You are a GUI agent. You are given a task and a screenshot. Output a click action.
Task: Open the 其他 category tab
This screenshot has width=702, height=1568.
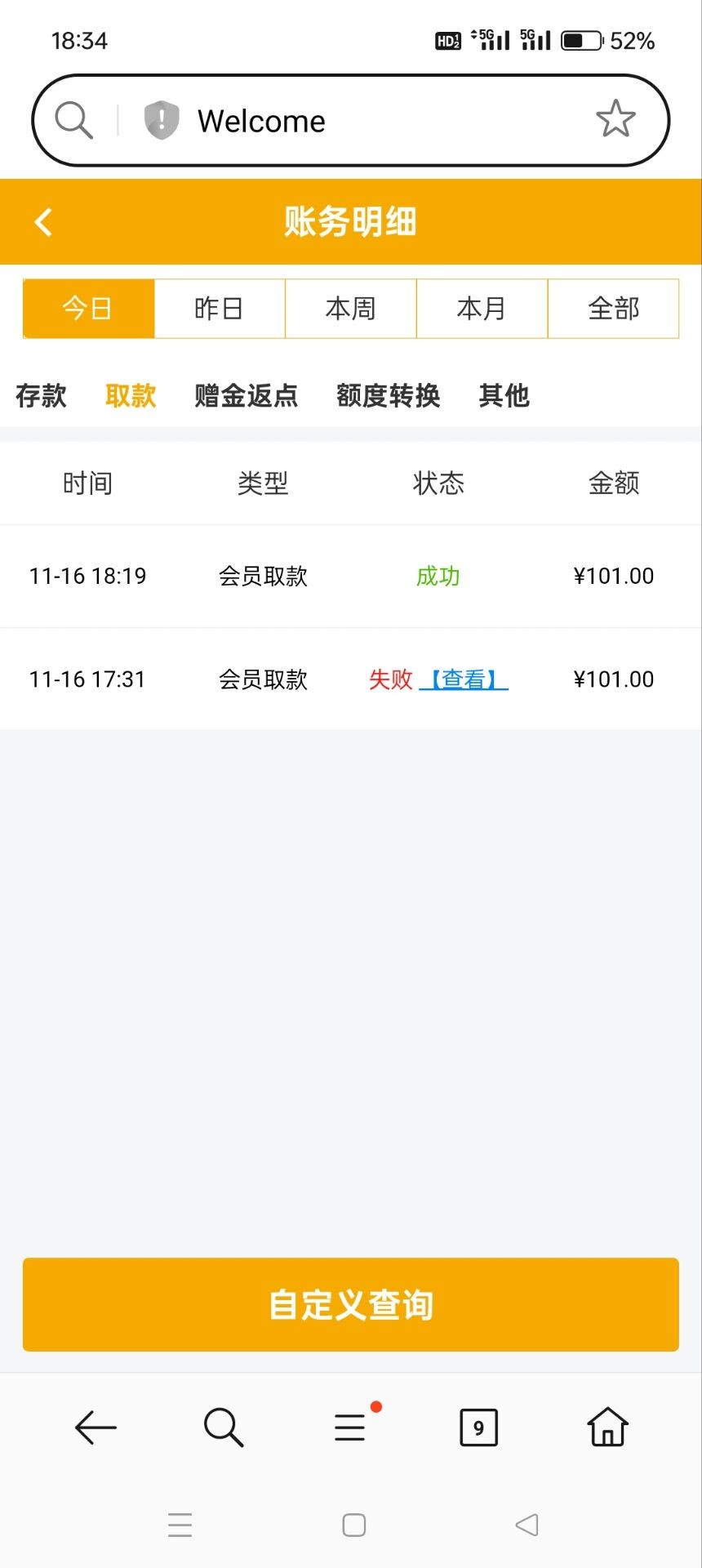tap(504, 396)
